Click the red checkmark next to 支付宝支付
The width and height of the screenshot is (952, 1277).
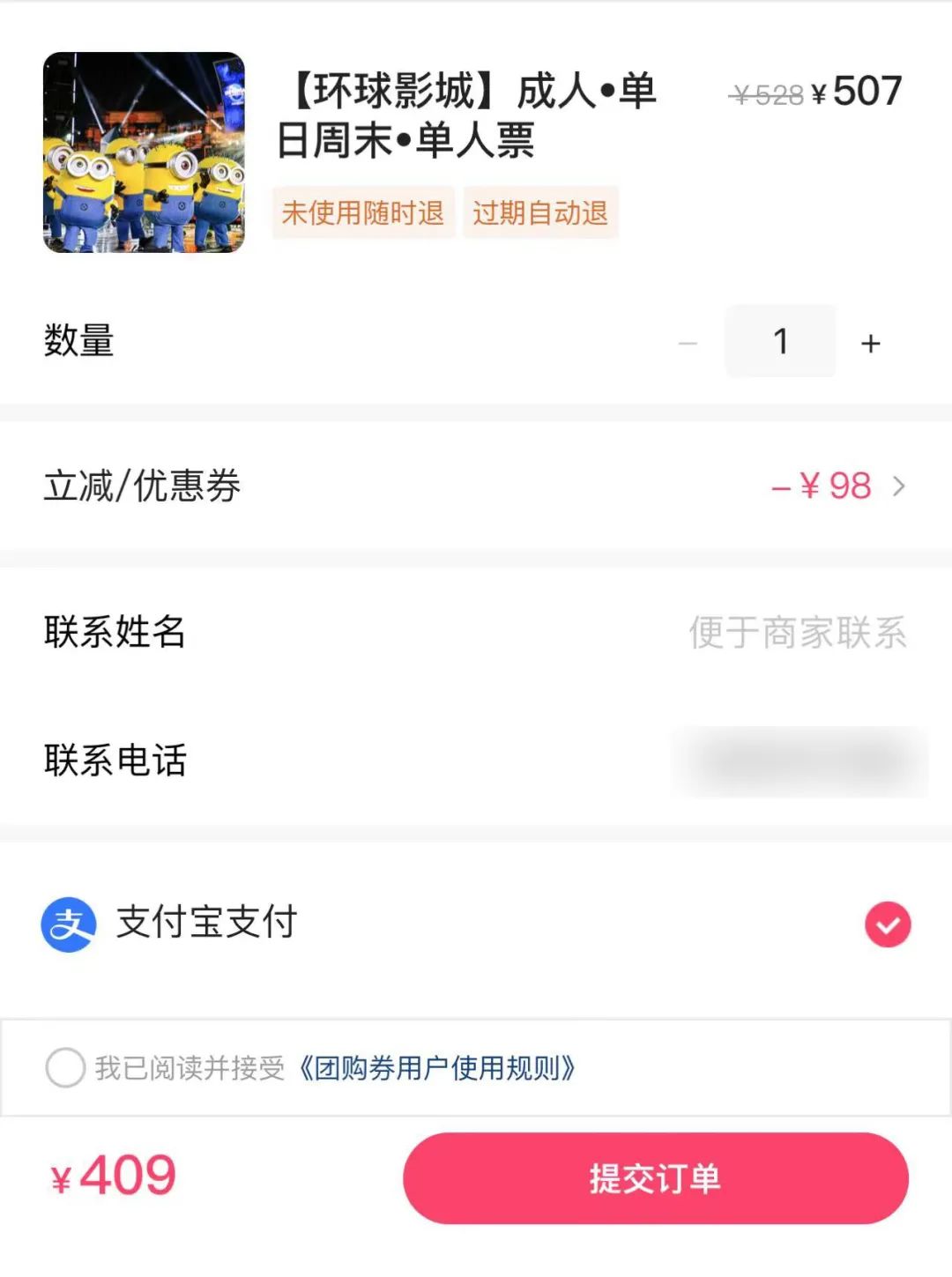888,924
